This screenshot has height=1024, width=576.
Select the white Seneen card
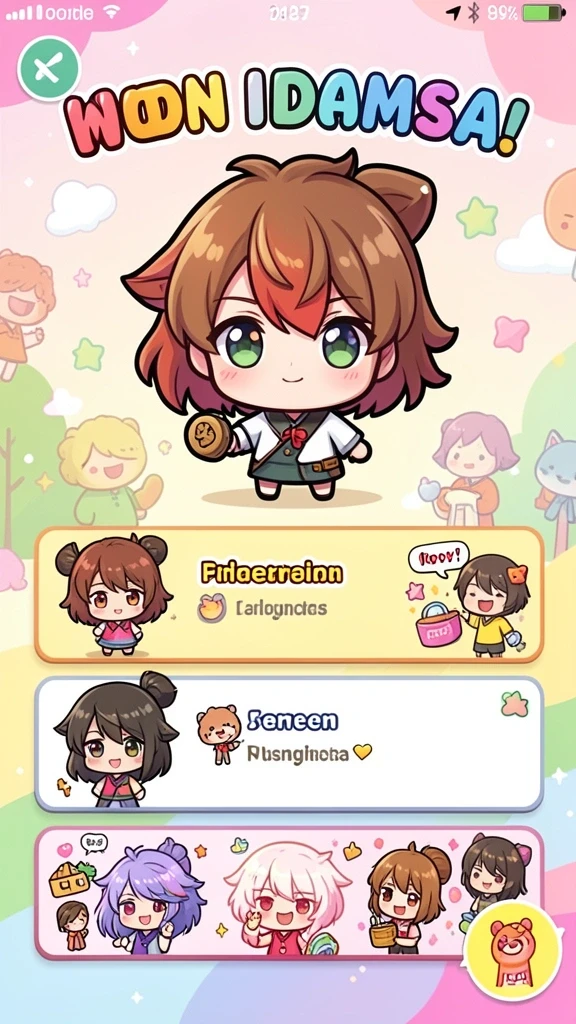[289, 744]
